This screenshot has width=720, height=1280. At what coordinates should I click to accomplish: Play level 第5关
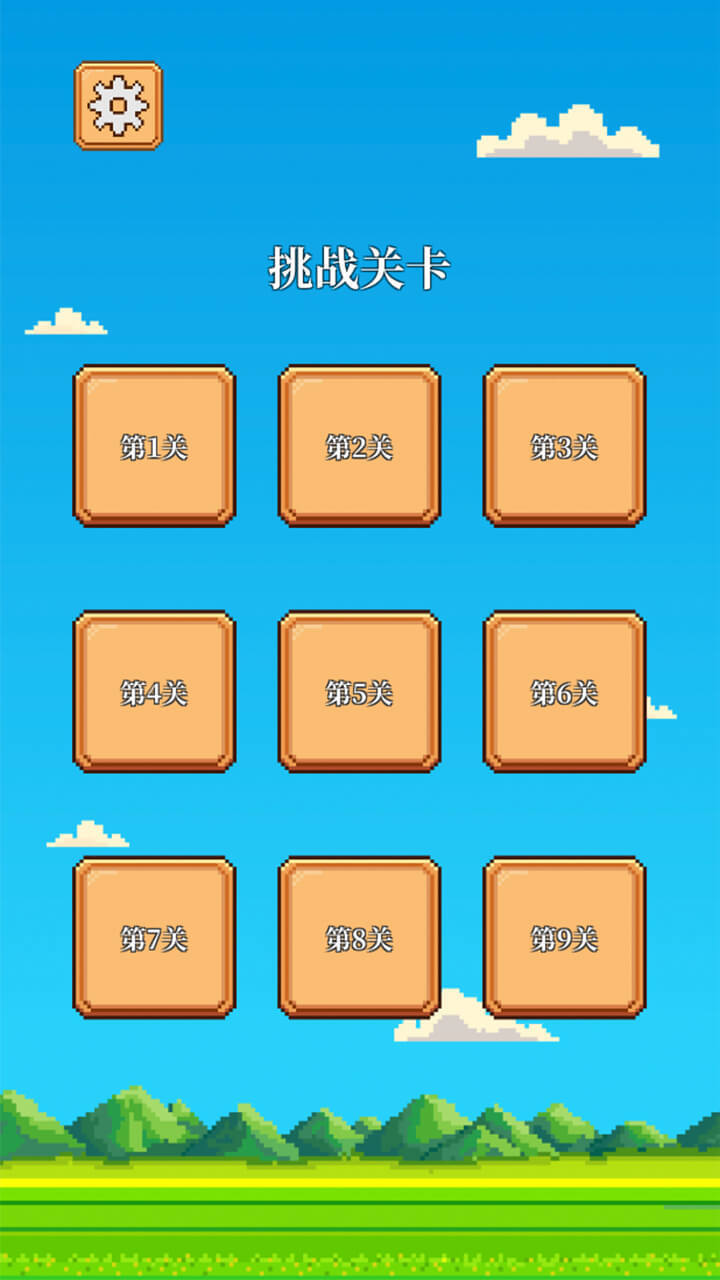tap(359, 692)
